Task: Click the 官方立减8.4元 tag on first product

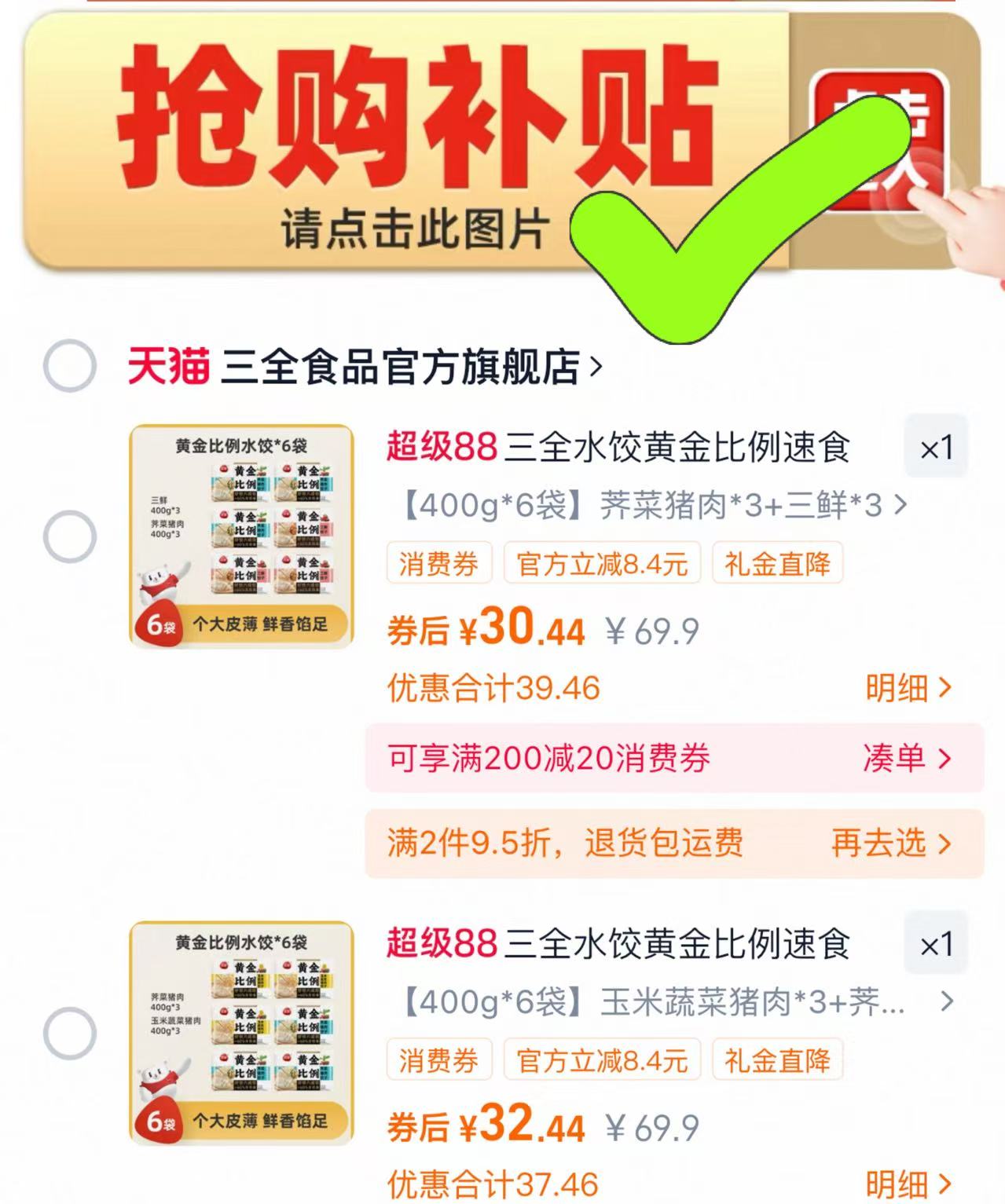Action: point(602,562)
